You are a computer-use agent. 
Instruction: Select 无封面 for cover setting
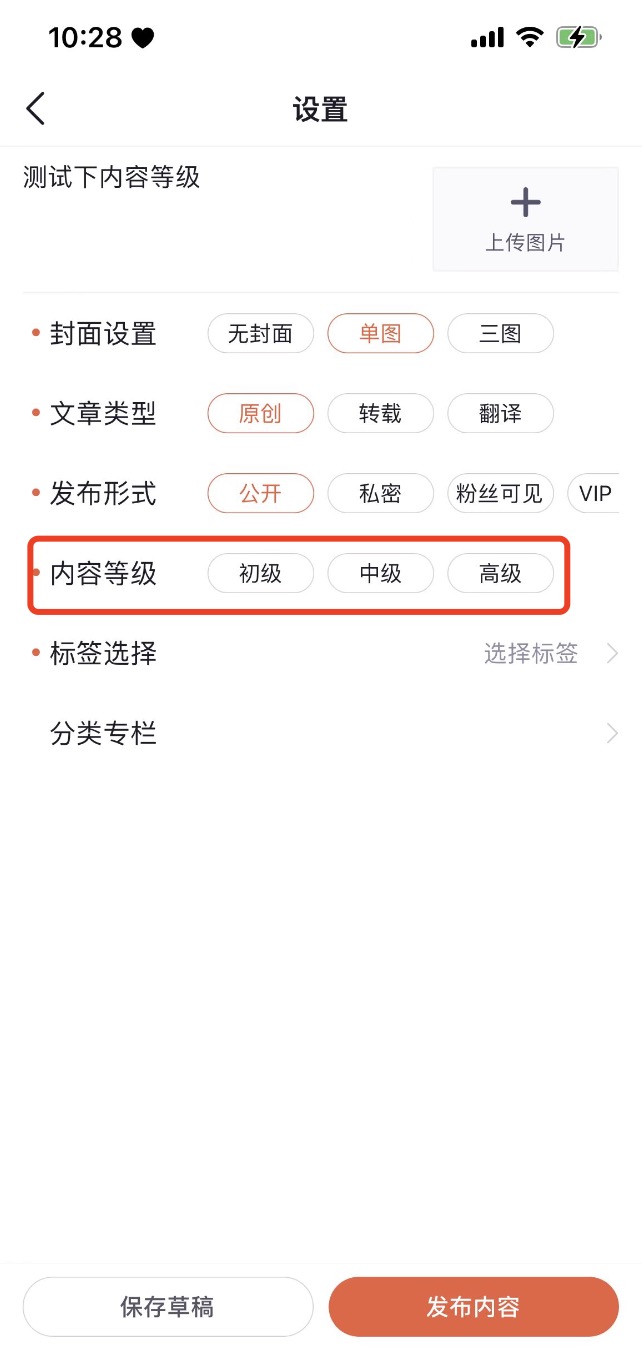(260, 334)
